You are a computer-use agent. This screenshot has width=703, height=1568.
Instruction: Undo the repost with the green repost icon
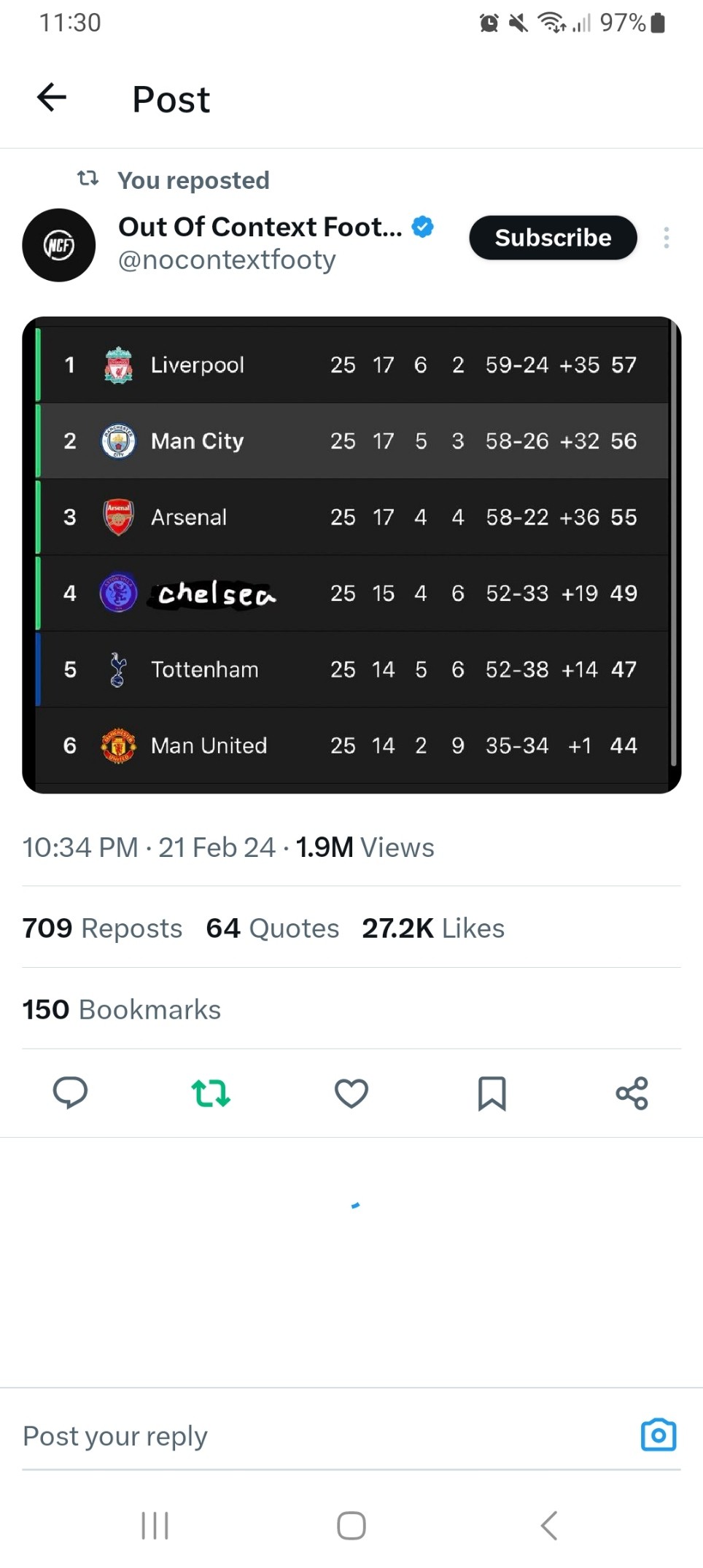pyautogui.click(x=211, y=1093)
